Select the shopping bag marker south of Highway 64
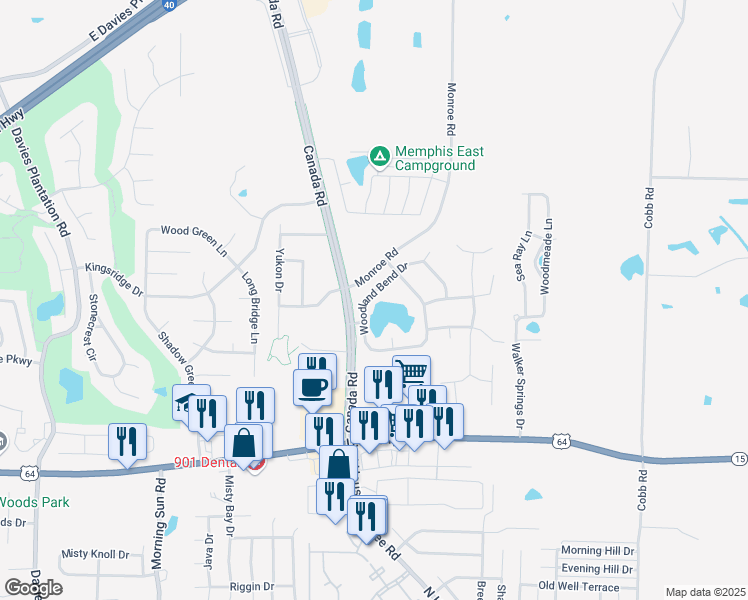Image resolution: width=748 pixels, height=600 pixels. pyautogui.click(x=338, y=465)
